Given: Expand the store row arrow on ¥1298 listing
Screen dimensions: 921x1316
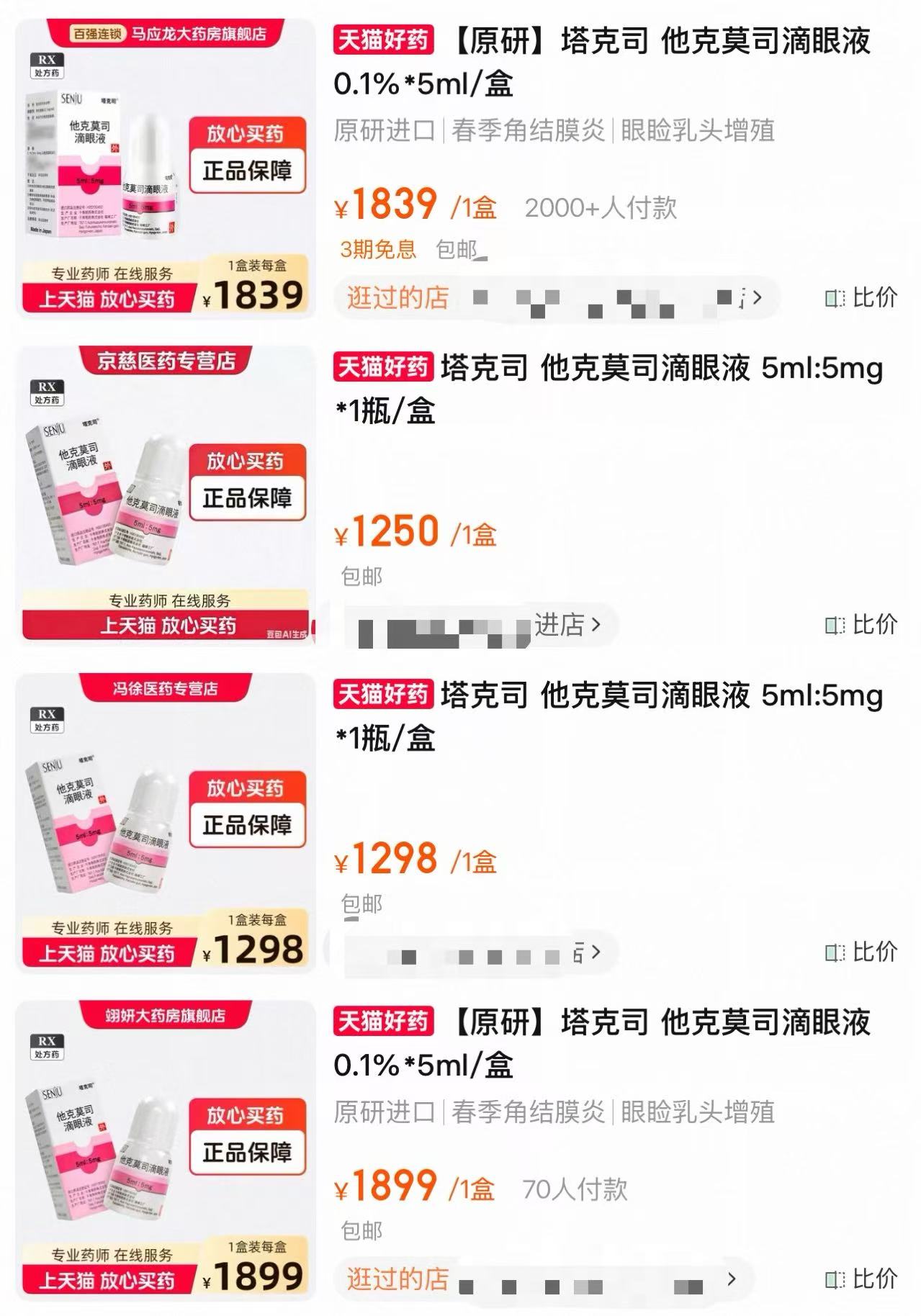Looking at the screenshot, I should [594, 952].
